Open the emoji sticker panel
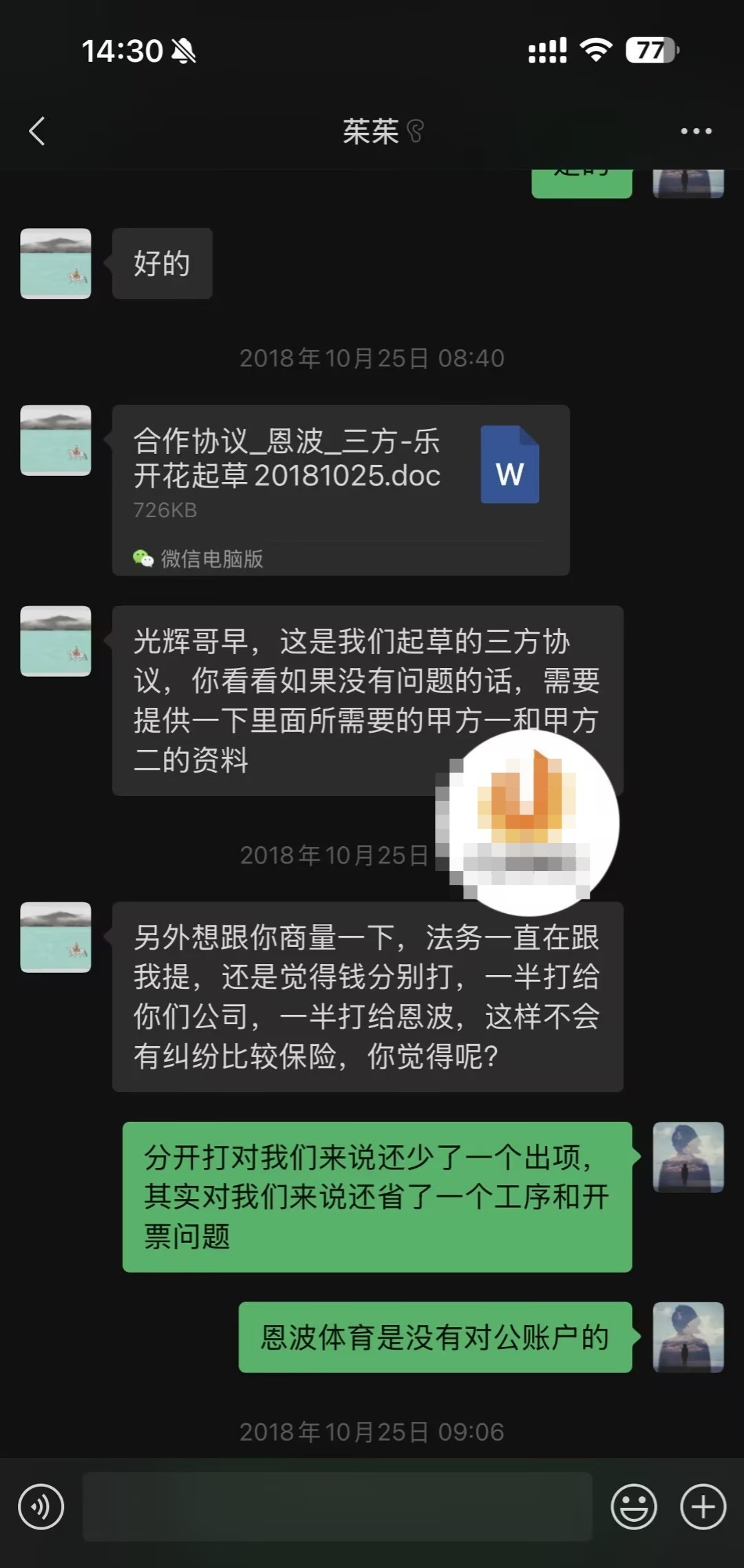 (633, 1507)
